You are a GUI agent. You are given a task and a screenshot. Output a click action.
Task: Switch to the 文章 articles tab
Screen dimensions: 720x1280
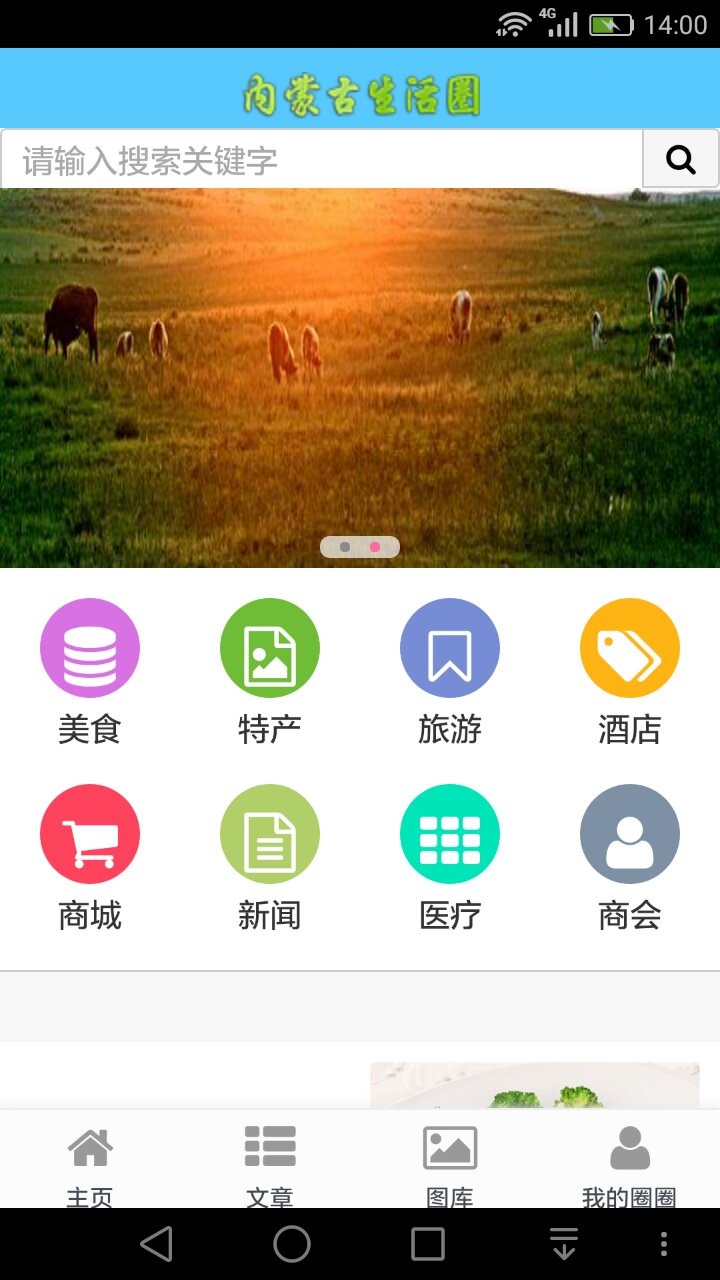pyautogui.click(x=270, y=1160)
